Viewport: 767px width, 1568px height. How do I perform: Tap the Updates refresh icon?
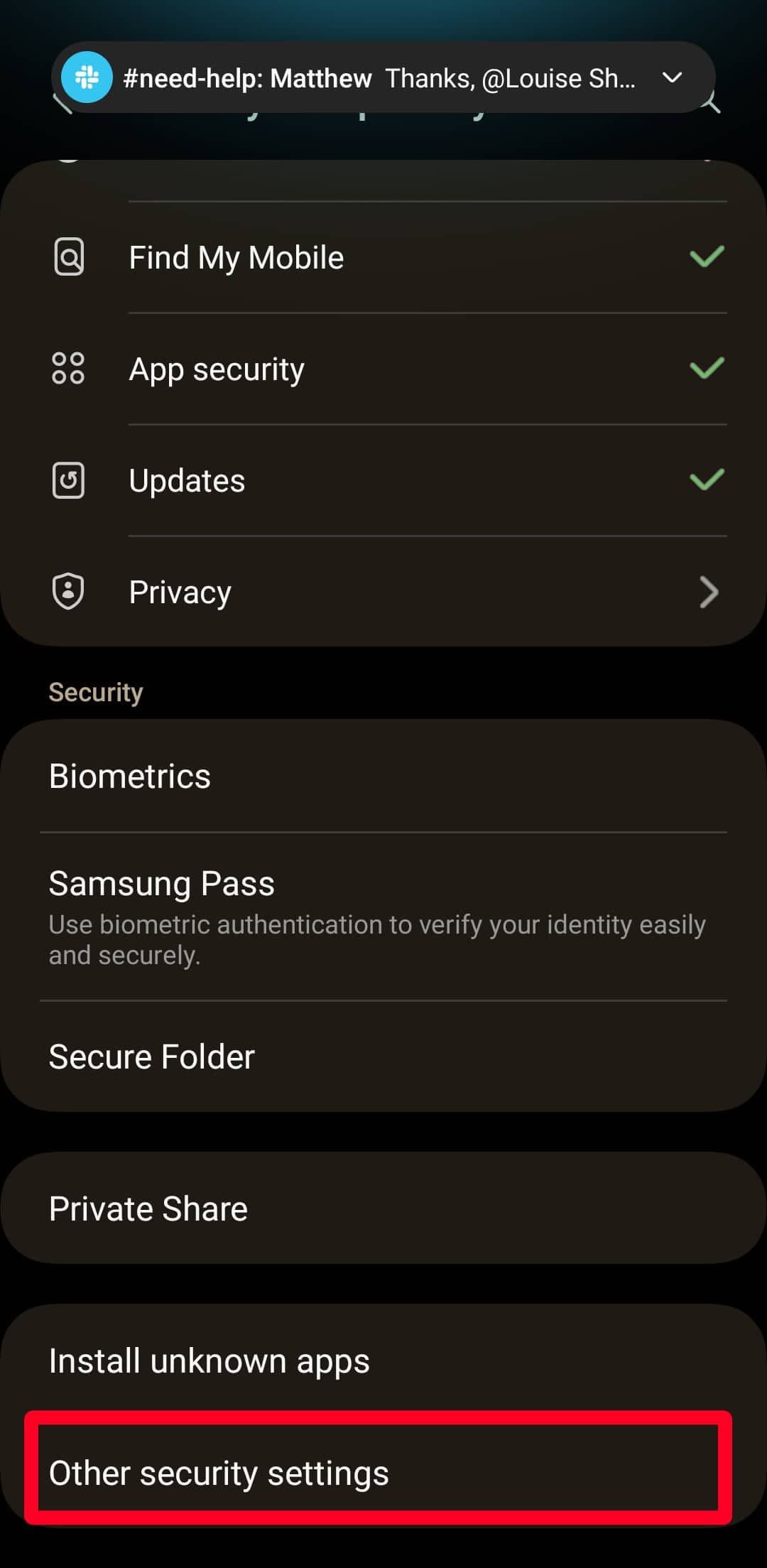tap(69, 480)
